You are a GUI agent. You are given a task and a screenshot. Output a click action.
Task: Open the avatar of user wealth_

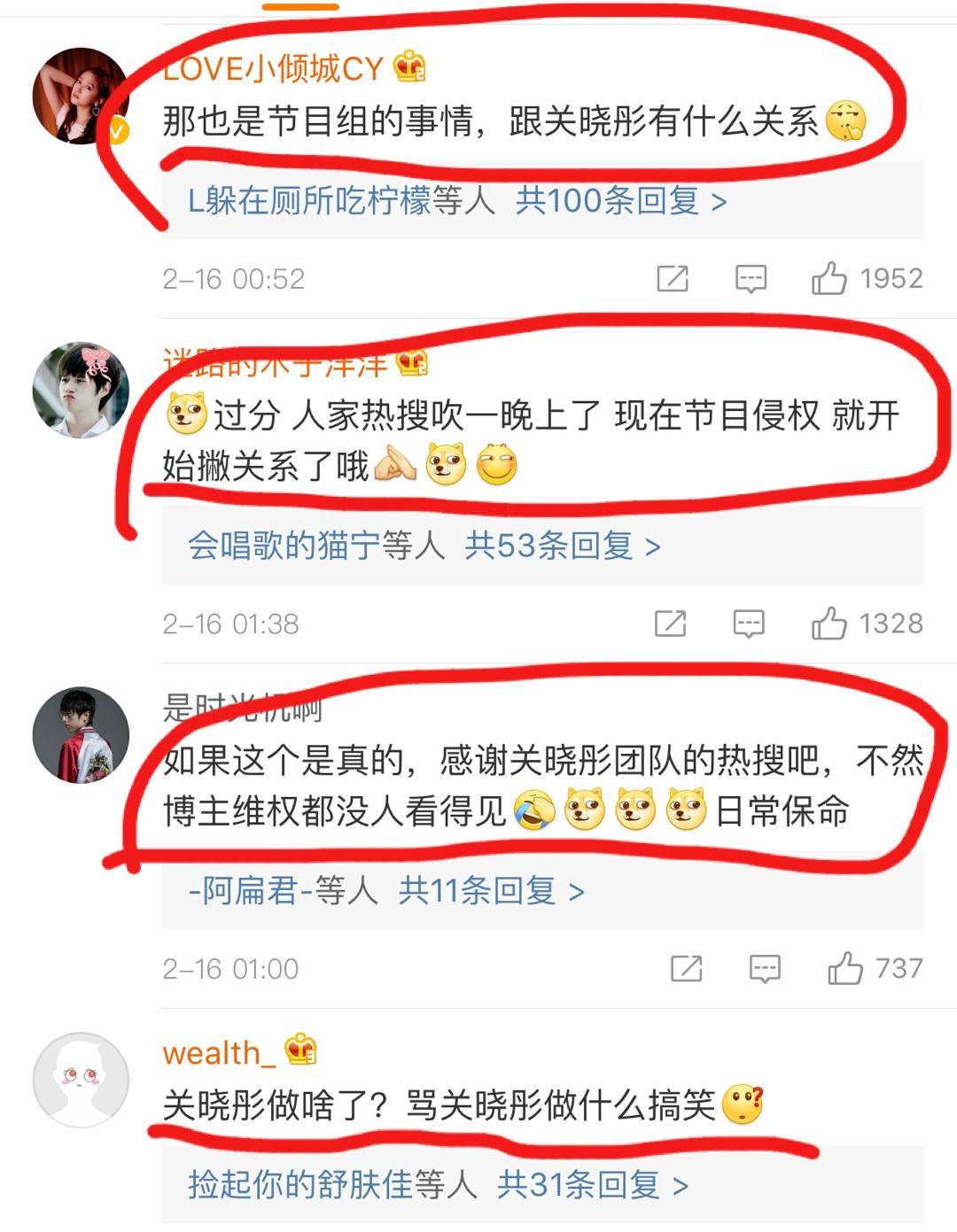coord(81,1079)
